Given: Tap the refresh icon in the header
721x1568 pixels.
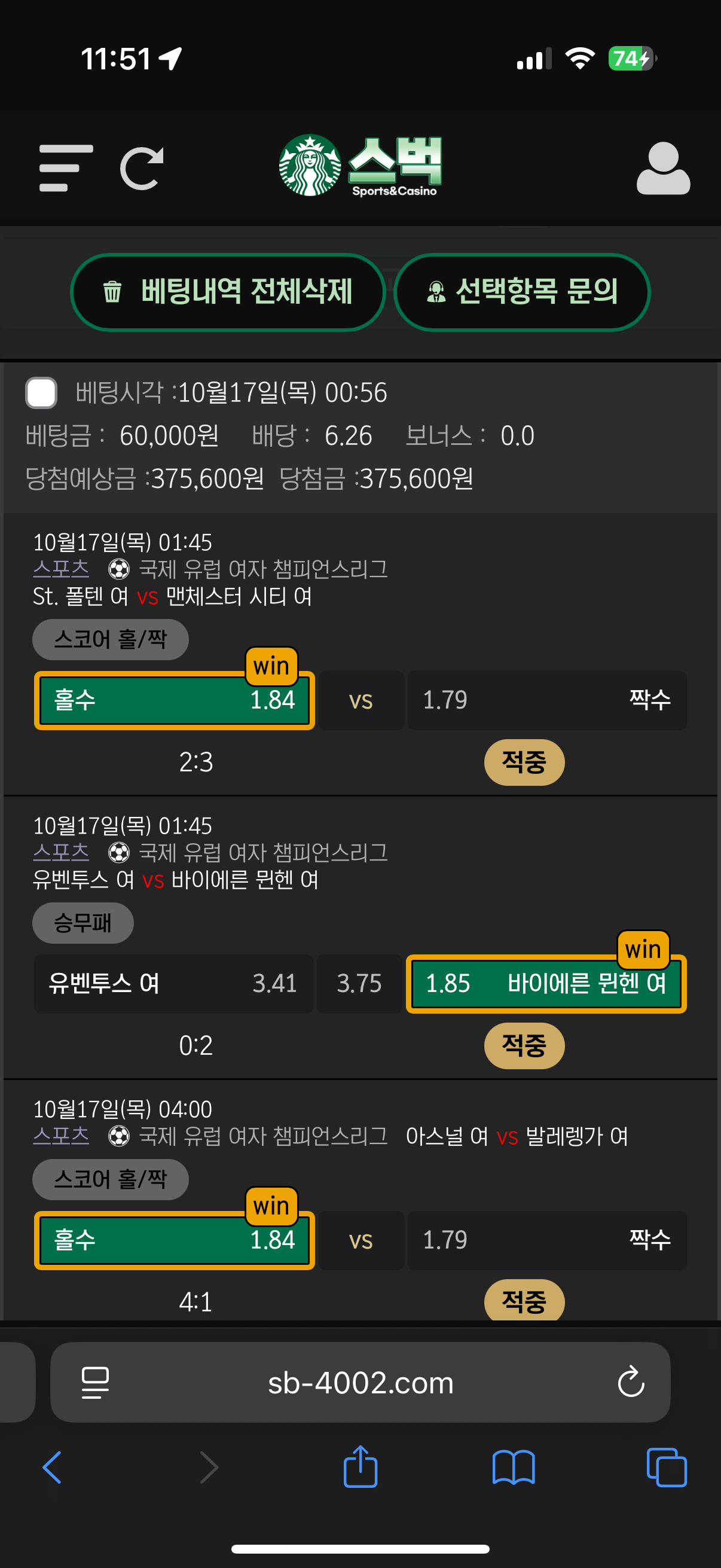Looking at the screenshot, I should click(x=142, y=168).
